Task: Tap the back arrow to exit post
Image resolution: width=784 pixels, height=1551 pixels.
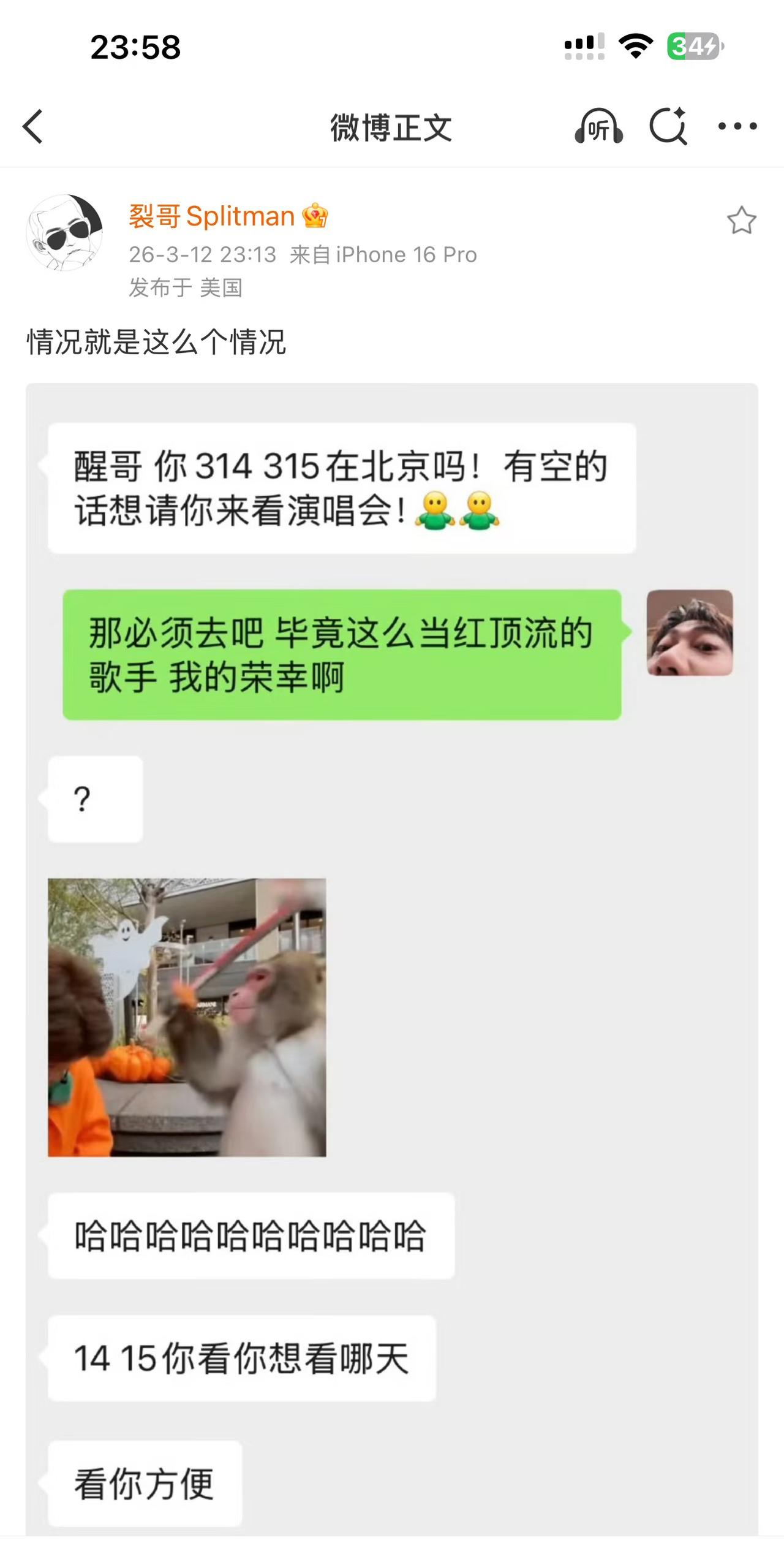Action: pyautogui.click(x=31, y=127)
